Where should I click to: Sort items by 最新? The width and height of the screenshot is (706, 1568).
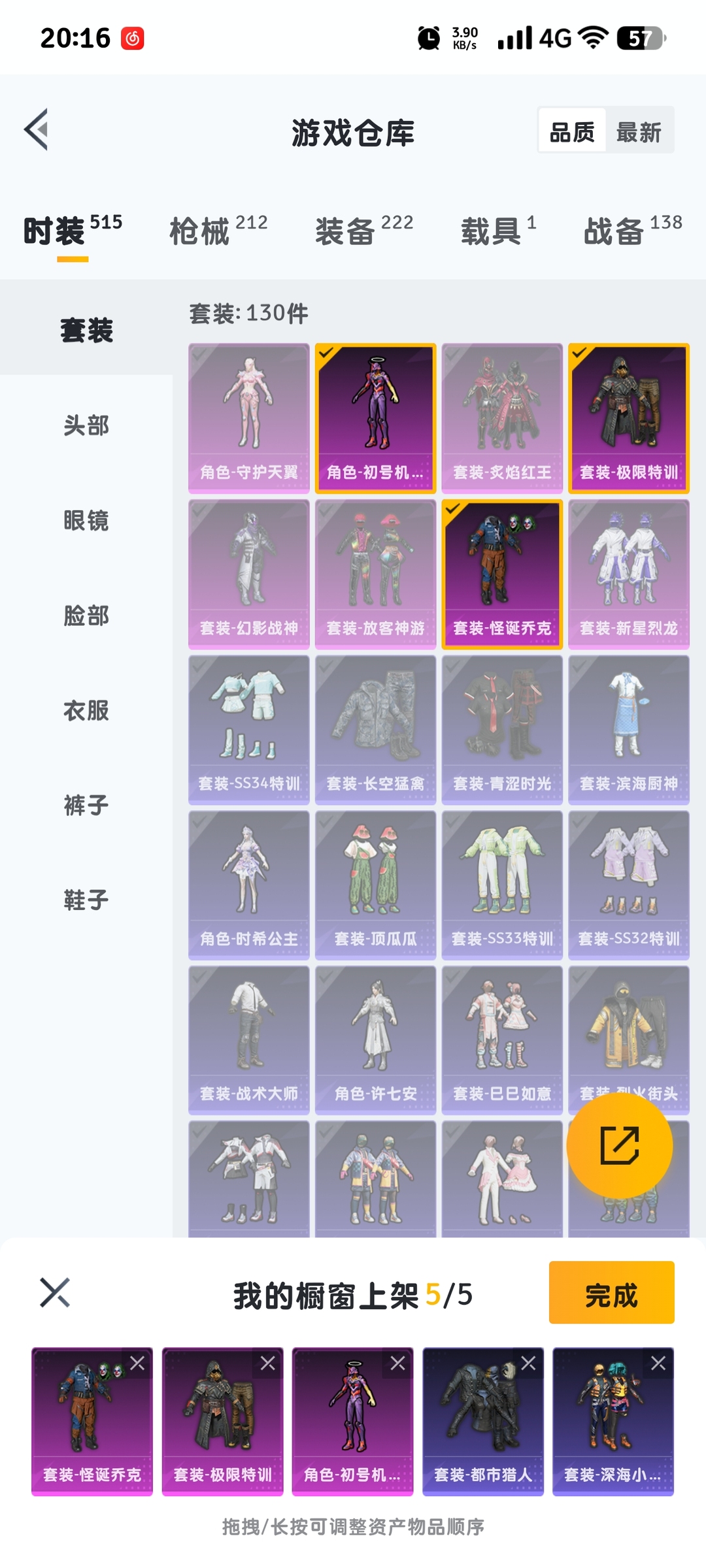pos(639,131)
